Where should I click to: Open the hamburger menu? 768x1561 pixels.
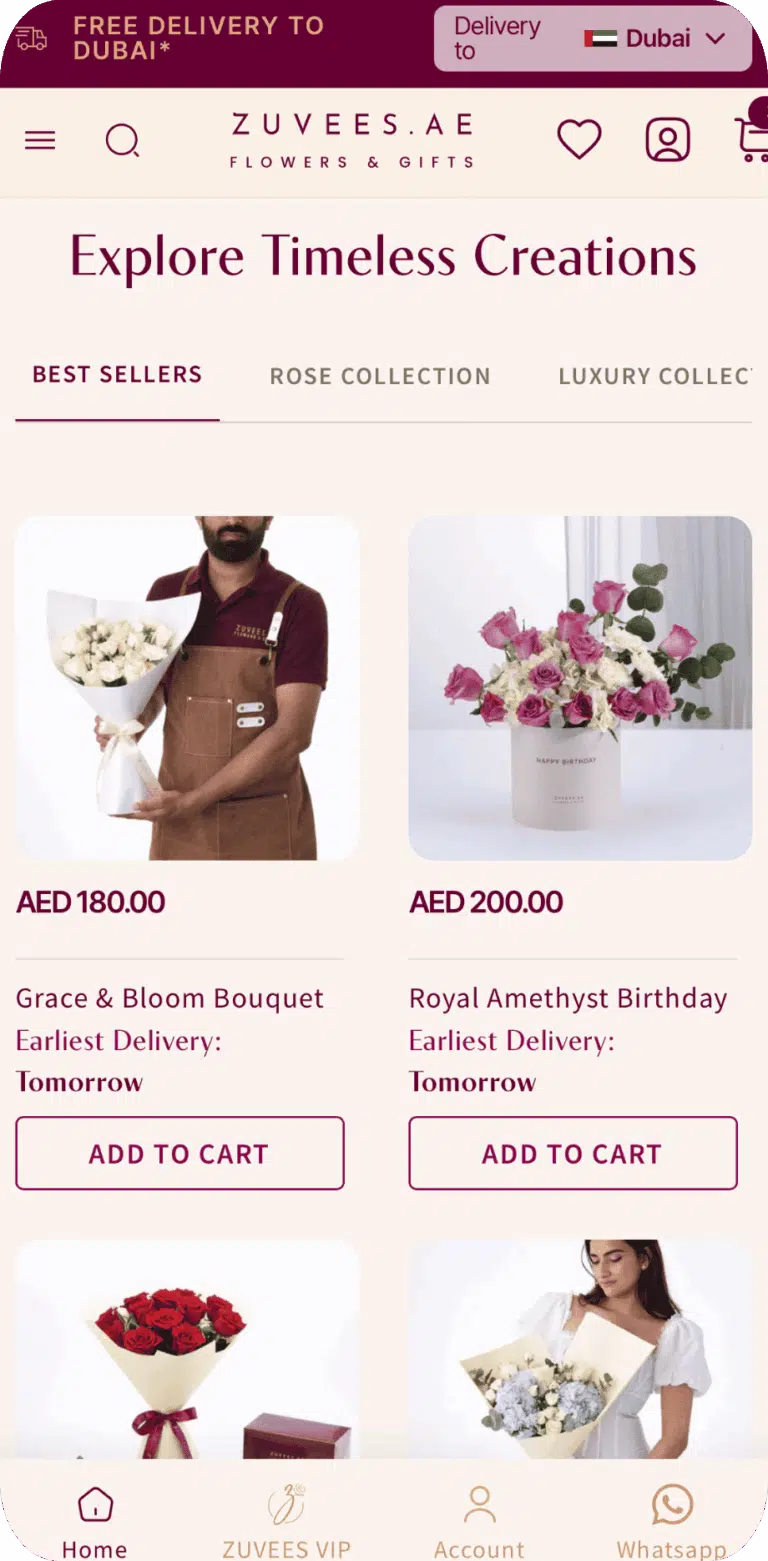click(40, 141)
